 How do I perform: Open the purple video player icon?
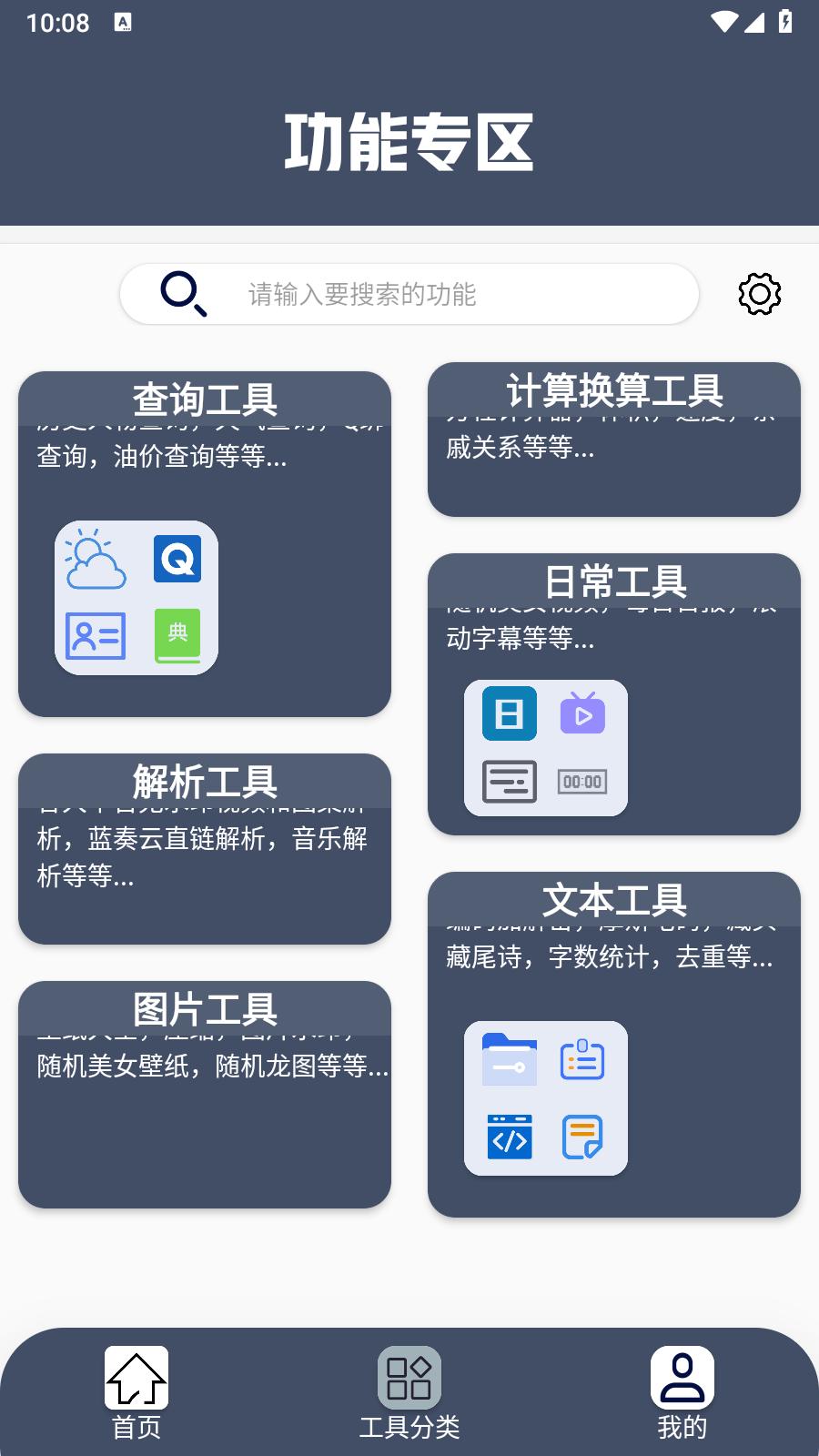pyautogui.click(x=584, y=714)
